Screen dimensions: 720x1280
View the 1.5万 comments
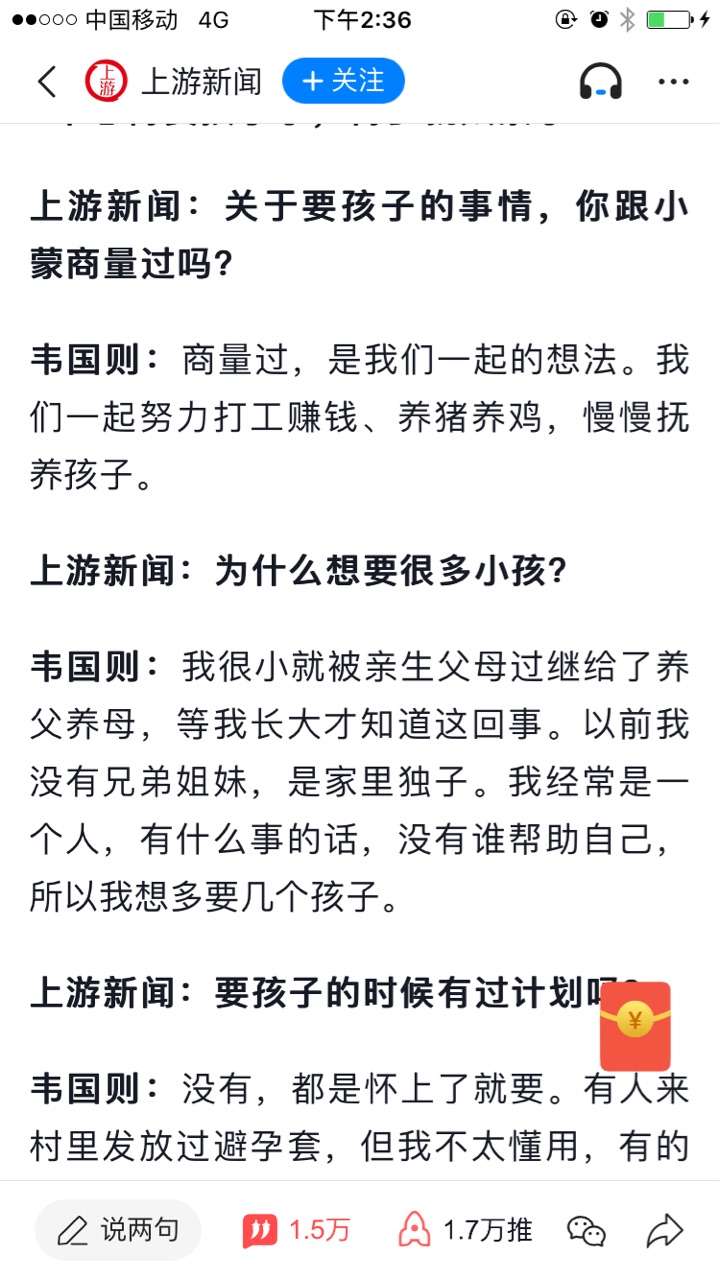coord(296,1230)
